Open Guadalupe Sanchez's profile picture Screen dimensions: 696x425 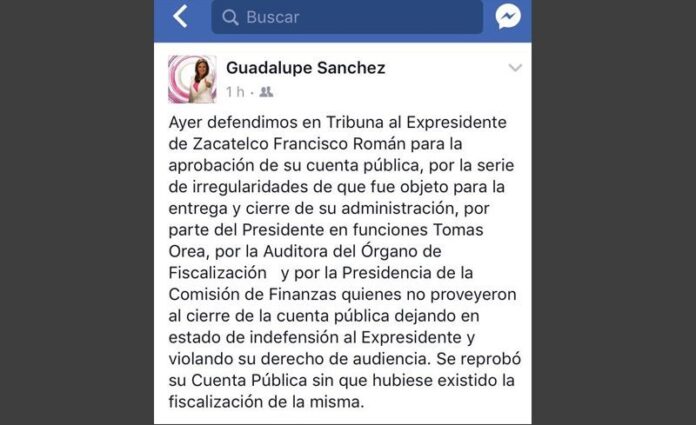pos(191,78)
